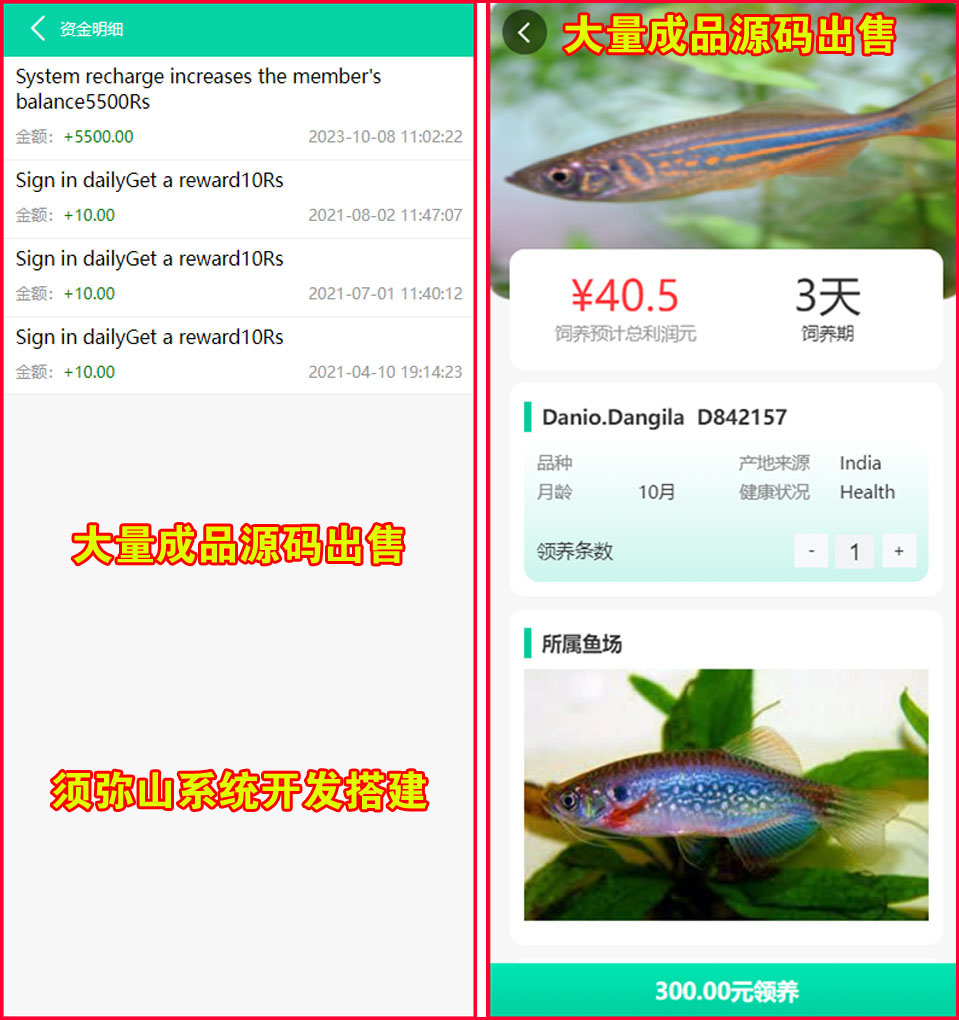Tap the 所属鱼场 fish farm image
Screen dimensions: 959x1020
(725, 793)
